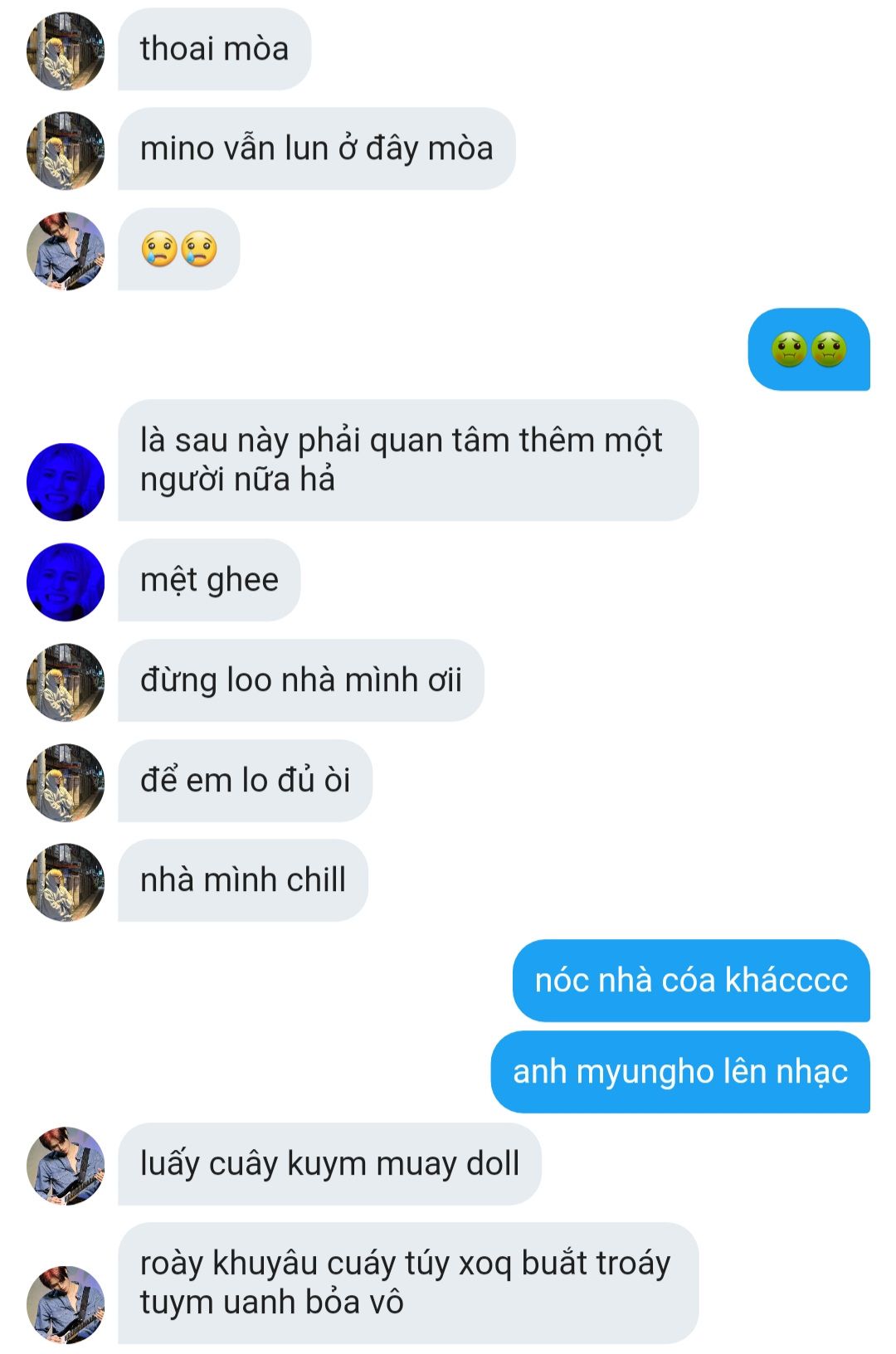Viewport: 896px width, 1354px height.
Task: Open profile picture next to crying emojis message
Action: [66, 251]
